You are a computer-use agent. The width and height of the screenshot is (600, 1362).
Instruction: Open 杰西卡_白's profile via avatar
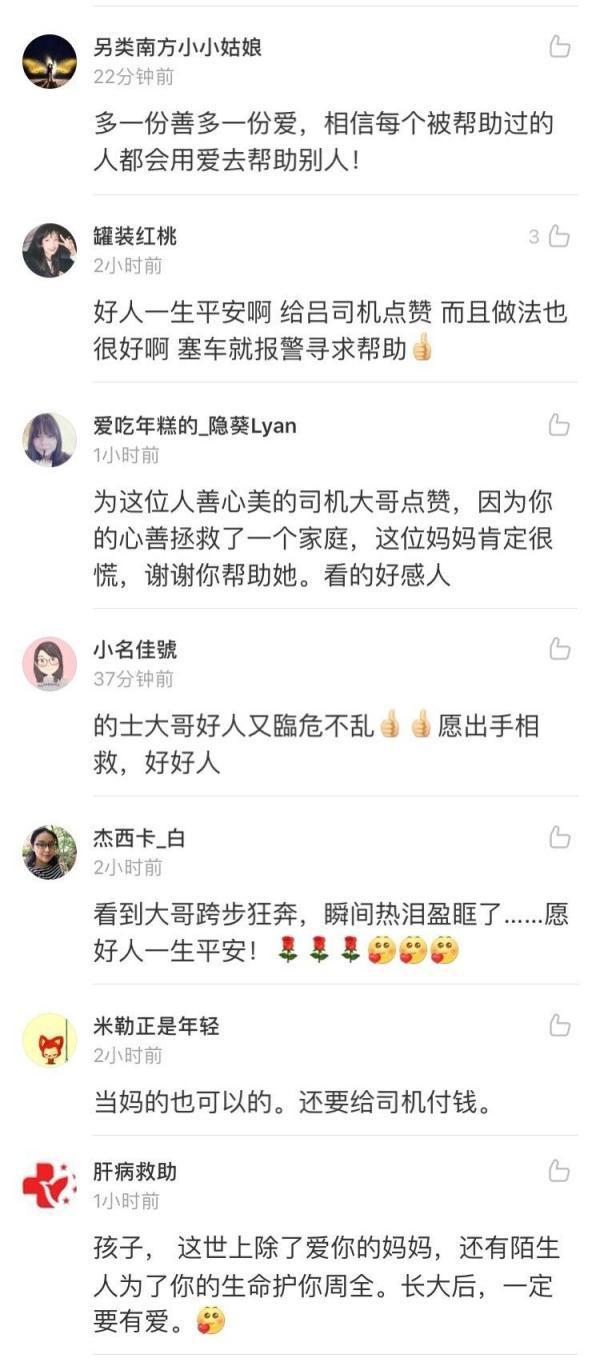[x=50, y=852]
